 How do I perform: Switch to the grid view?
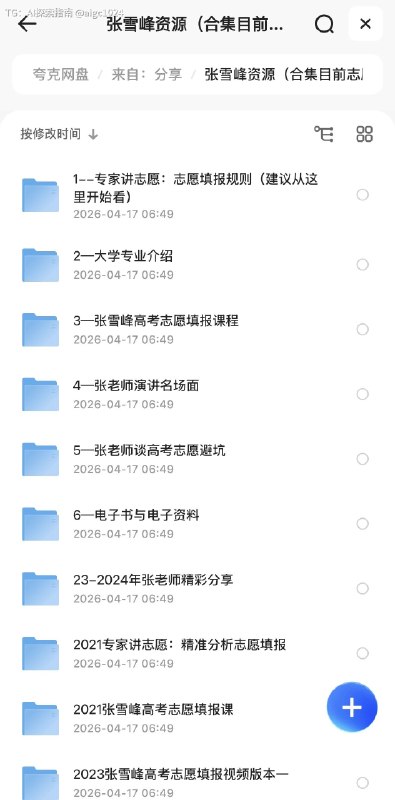pyautogui.click(x=364, y=134)
